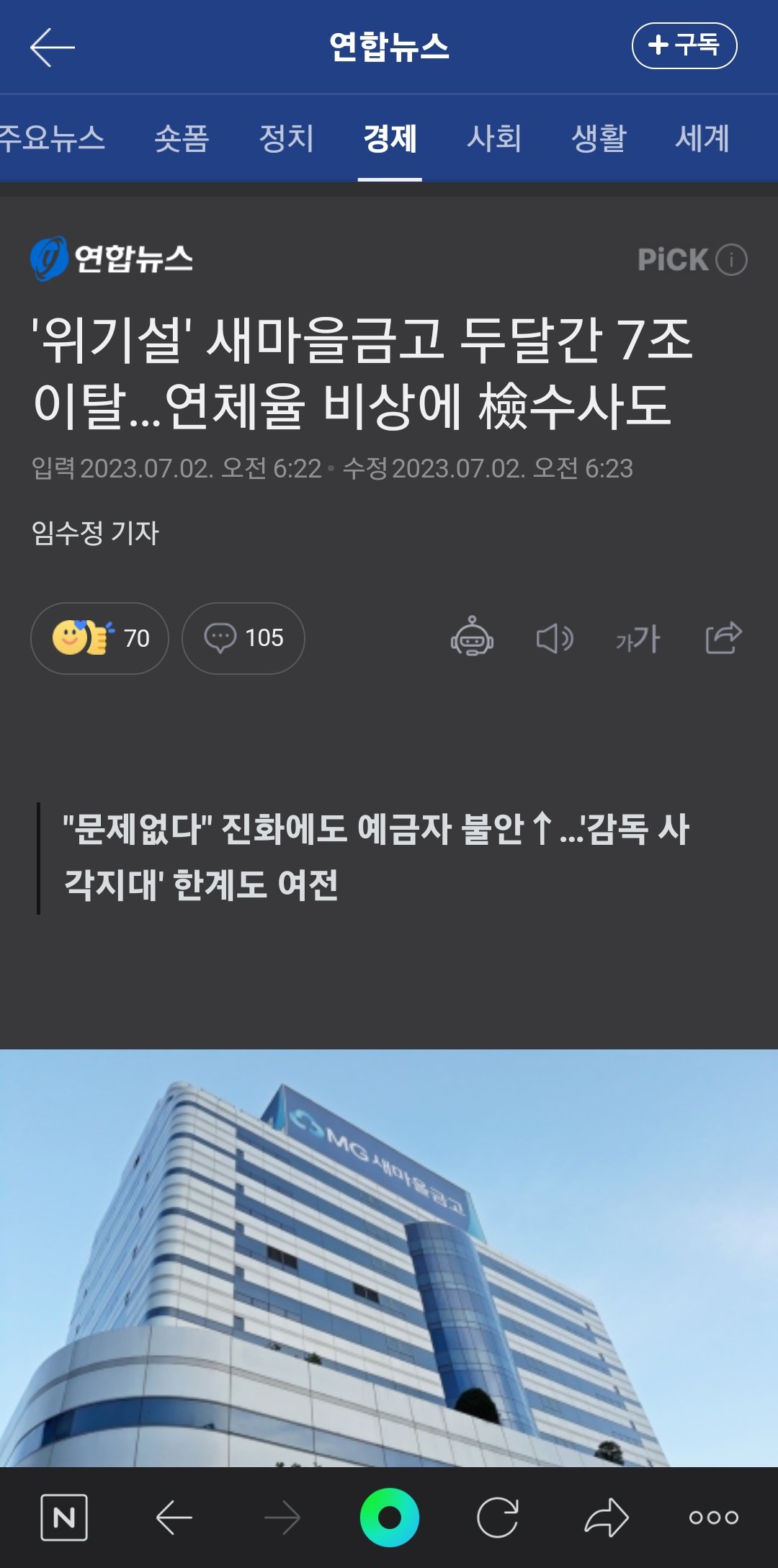This screenshot has width=778, height=1568.
Task: Open the 생활 tab
Action: [x=599, y=138]
